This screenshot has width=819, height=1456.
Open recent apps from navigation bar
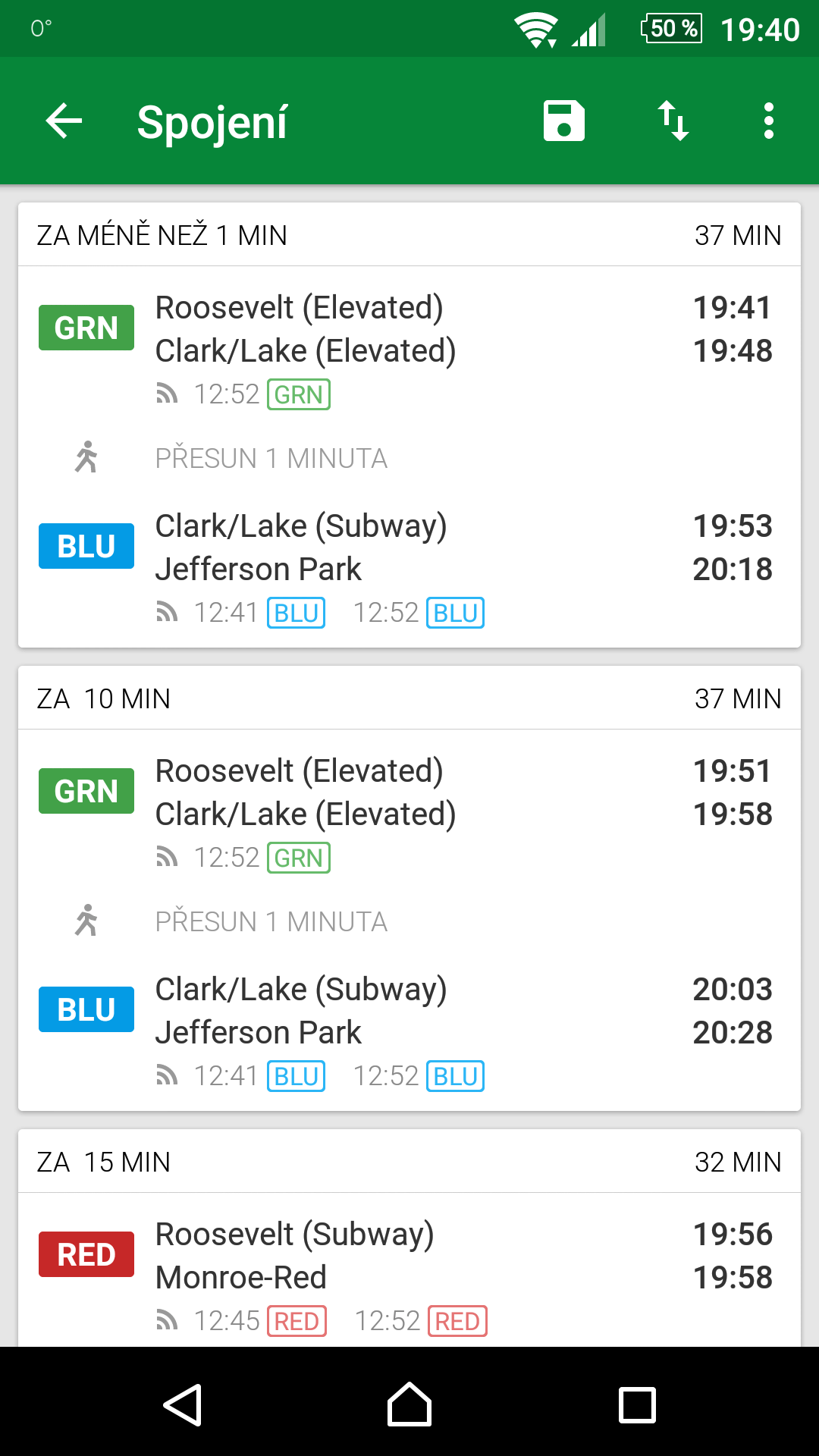click(637, 1404)
